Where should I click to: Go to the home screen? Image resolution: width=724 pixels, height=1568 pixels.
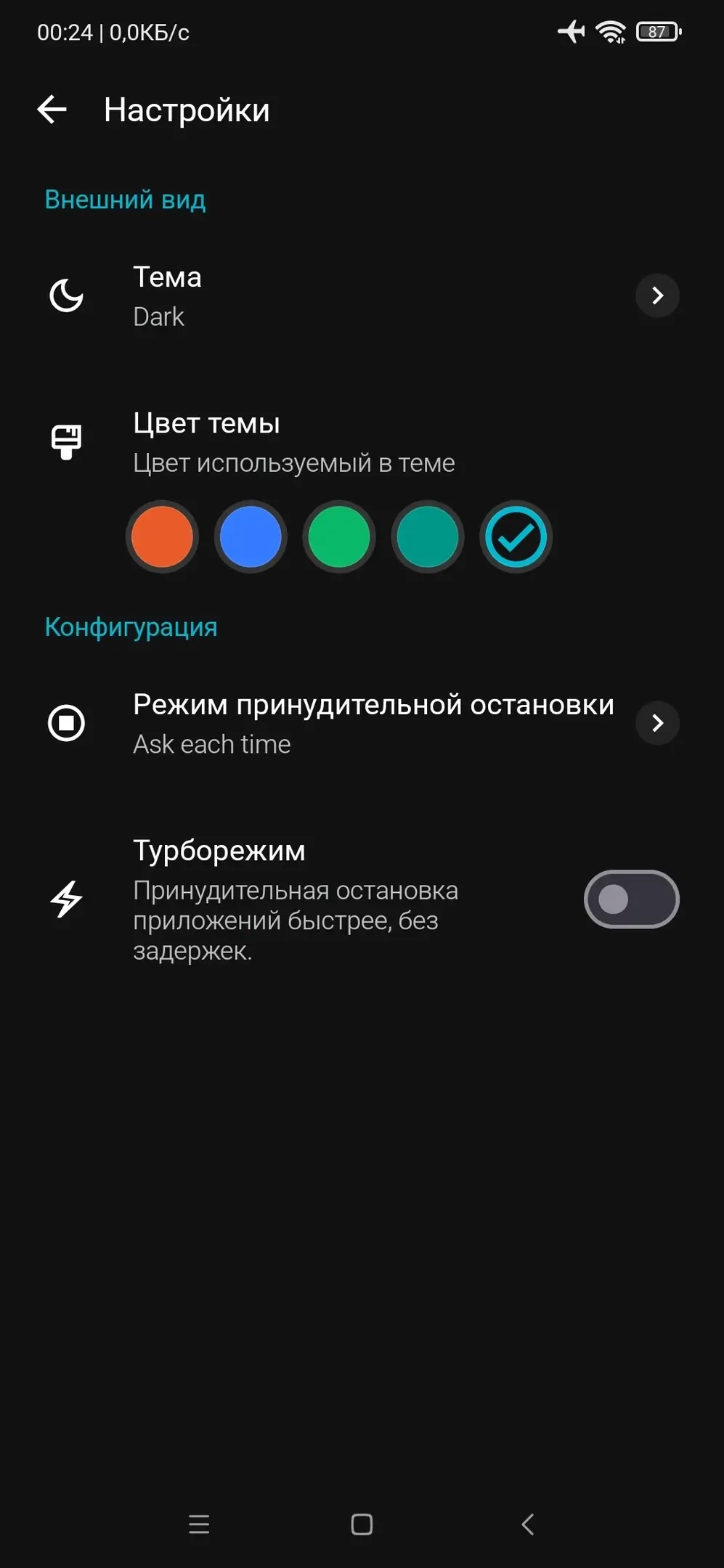click(362, 1524)
